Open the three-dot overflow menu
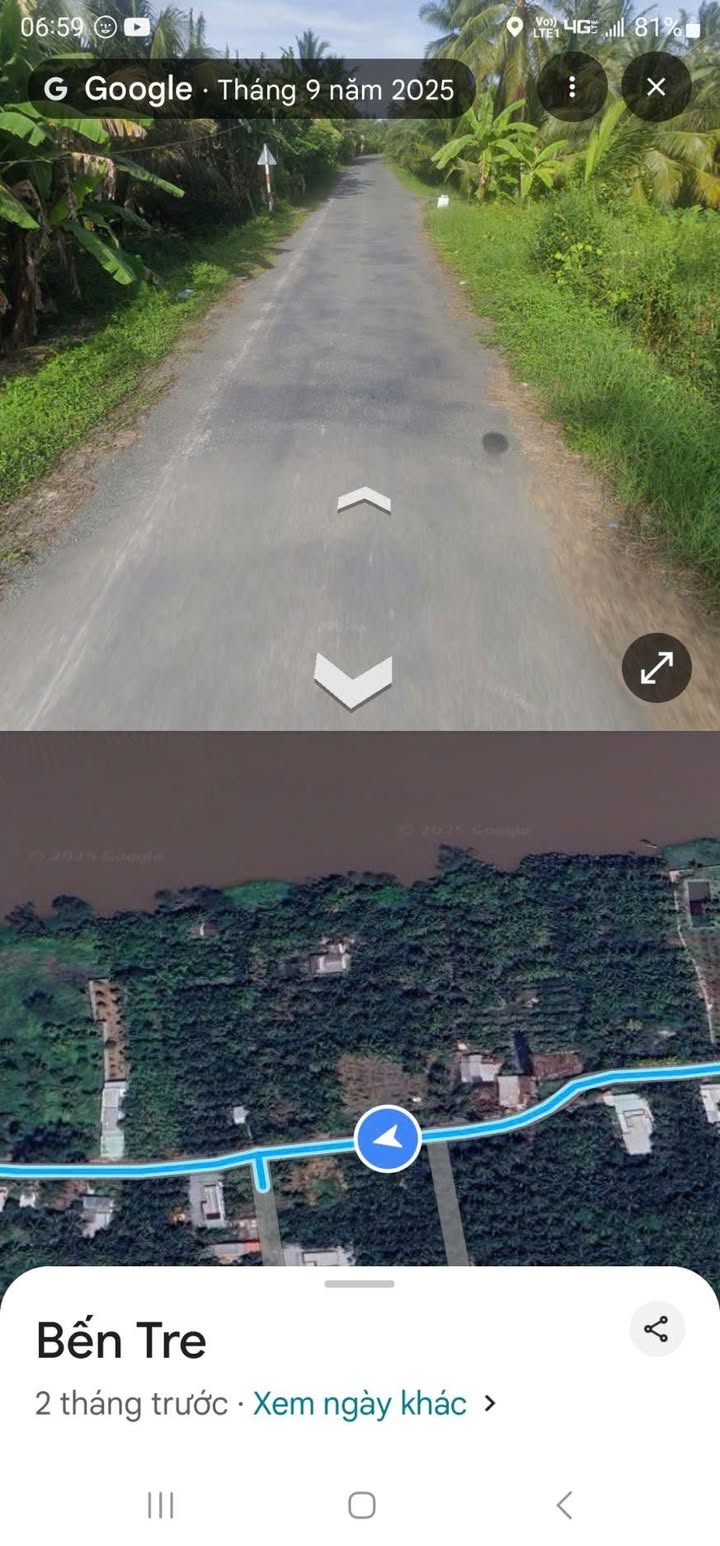This screenshot has width=720, height=1546. coord(572,88)
